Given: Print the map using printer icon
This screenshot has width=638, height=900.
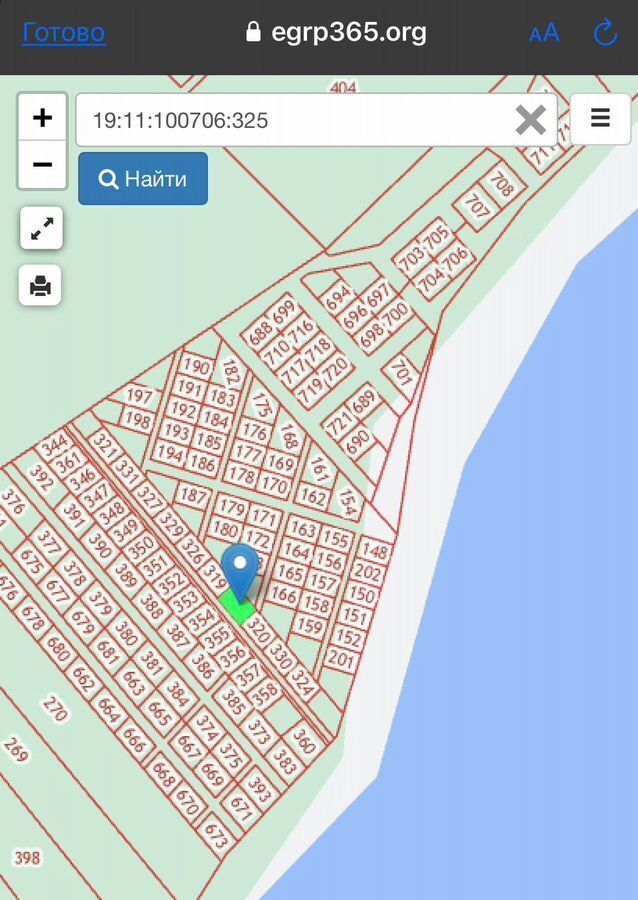Looking at the screenshot, I should coord(41,286).
